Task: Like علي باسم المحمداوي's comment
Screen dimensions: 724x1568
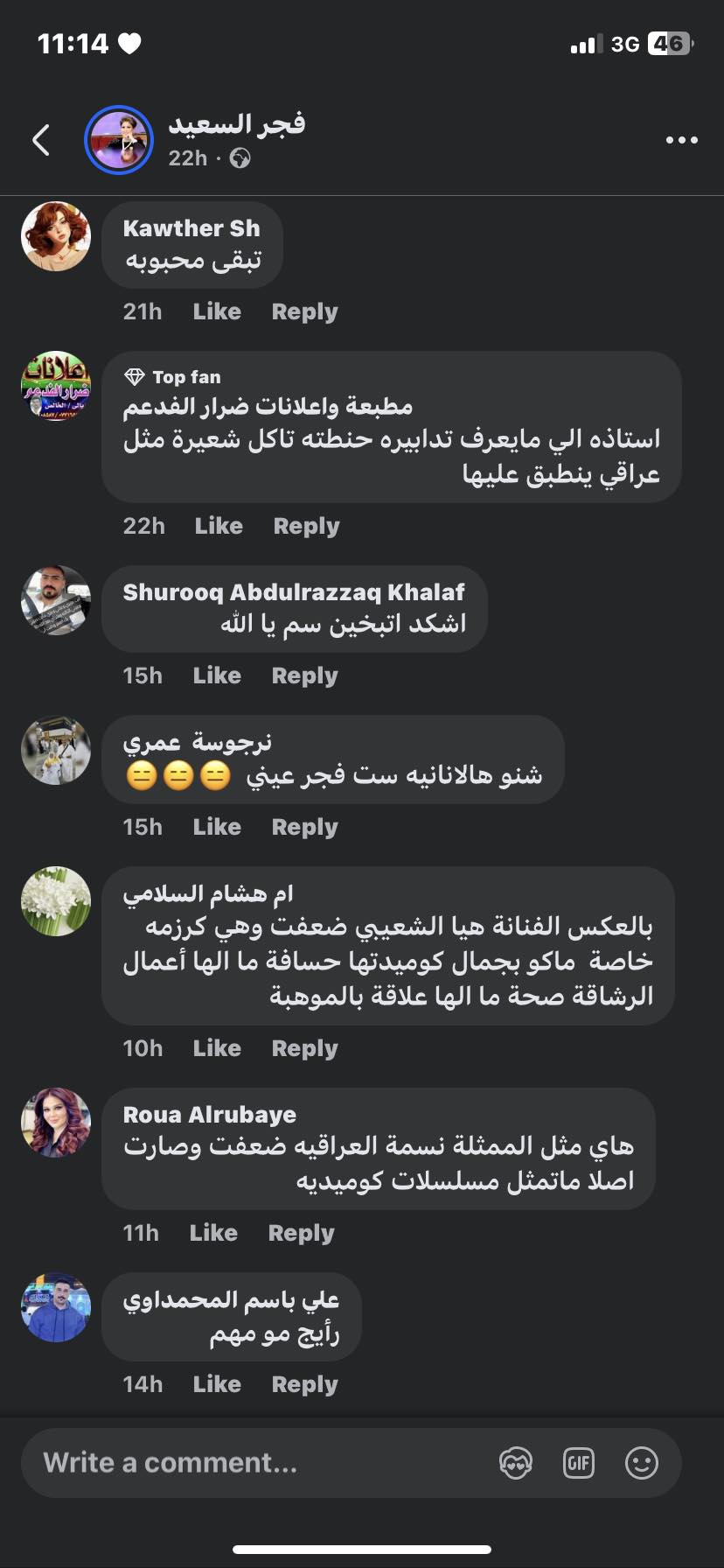Action: pos(217,1384)
